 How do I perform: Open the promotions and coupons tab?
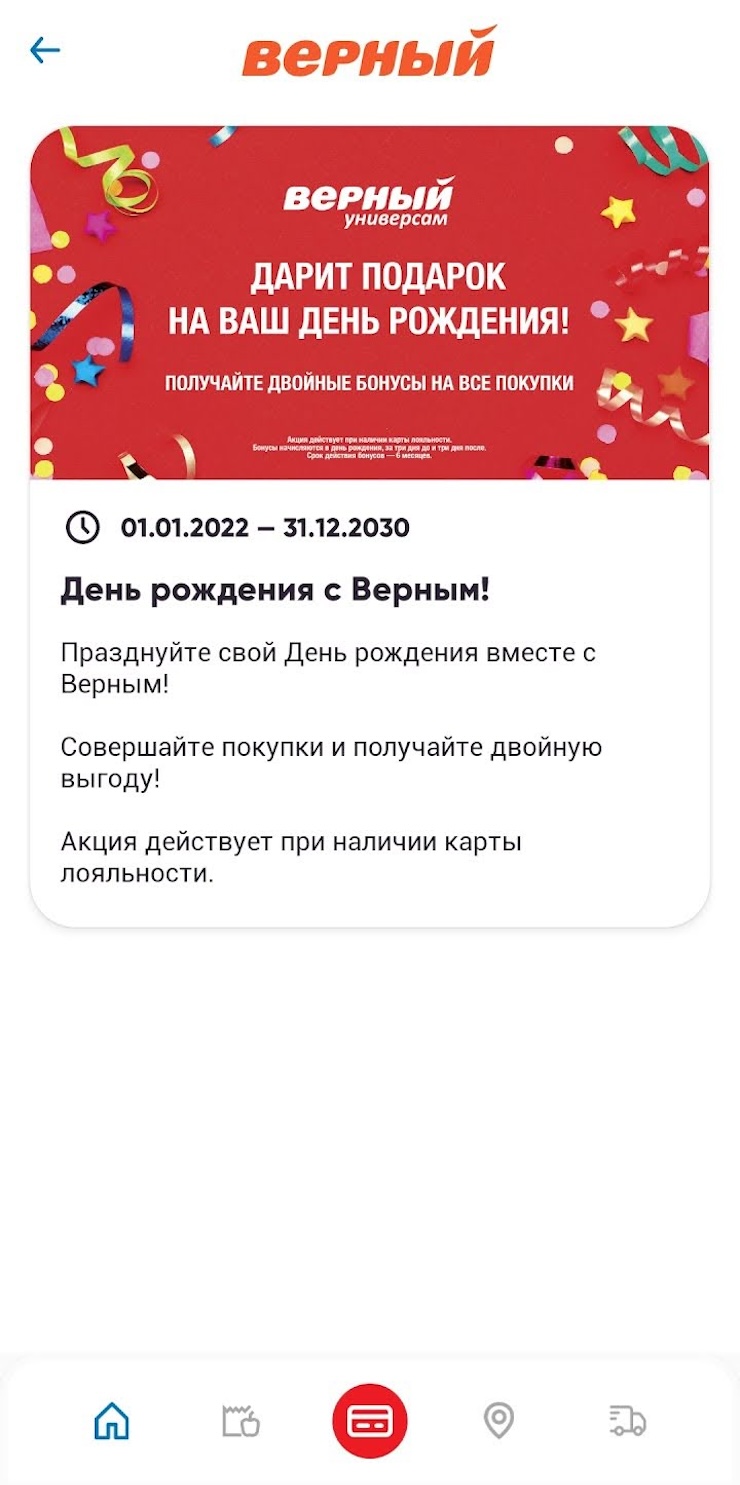click(x=240, y=1420)
